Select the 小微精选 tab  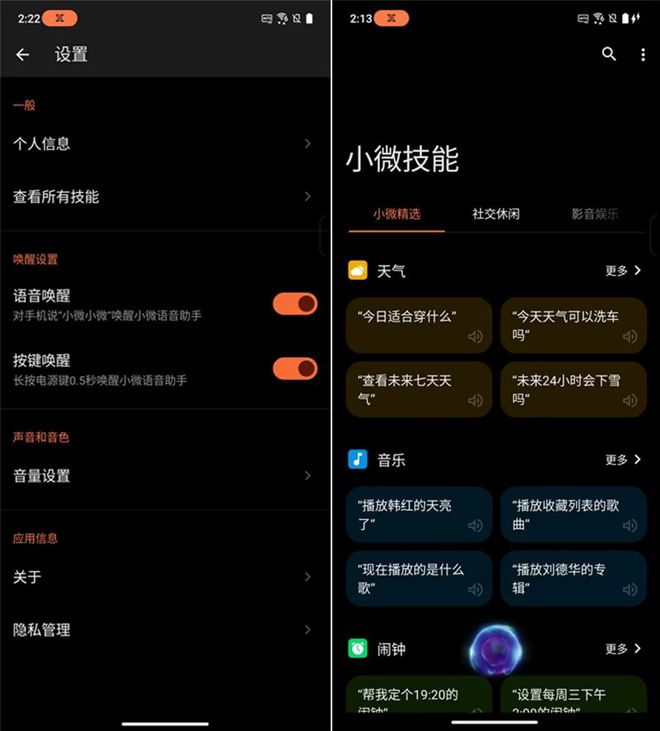pyautogui.click(x=396, y=214)
